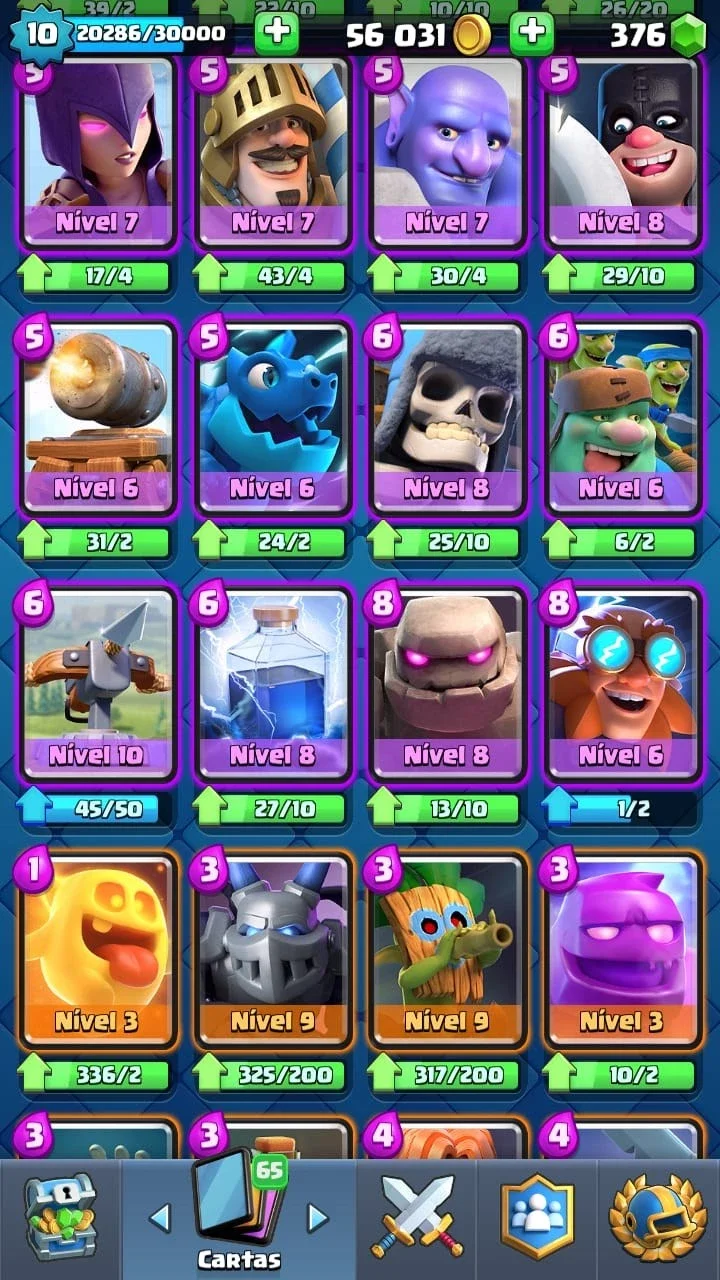Tap the green plus next to experience bar
The width and height of the screenshot is (720, 1280).
276,34
